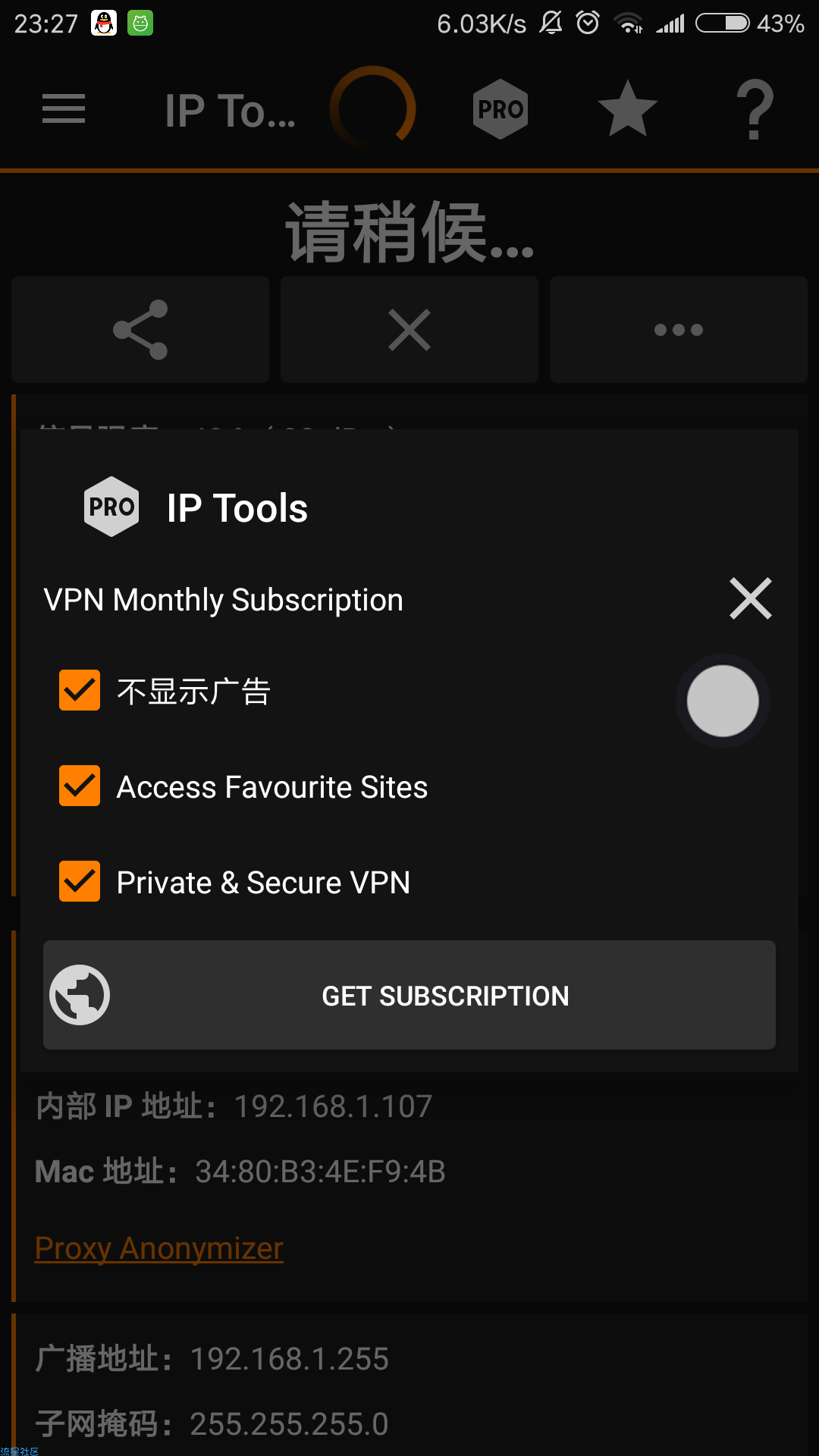Toggle the Access Favourite Sites checkbox
The height and width of the screenshot is (1456, 819).
coord(80,786)
